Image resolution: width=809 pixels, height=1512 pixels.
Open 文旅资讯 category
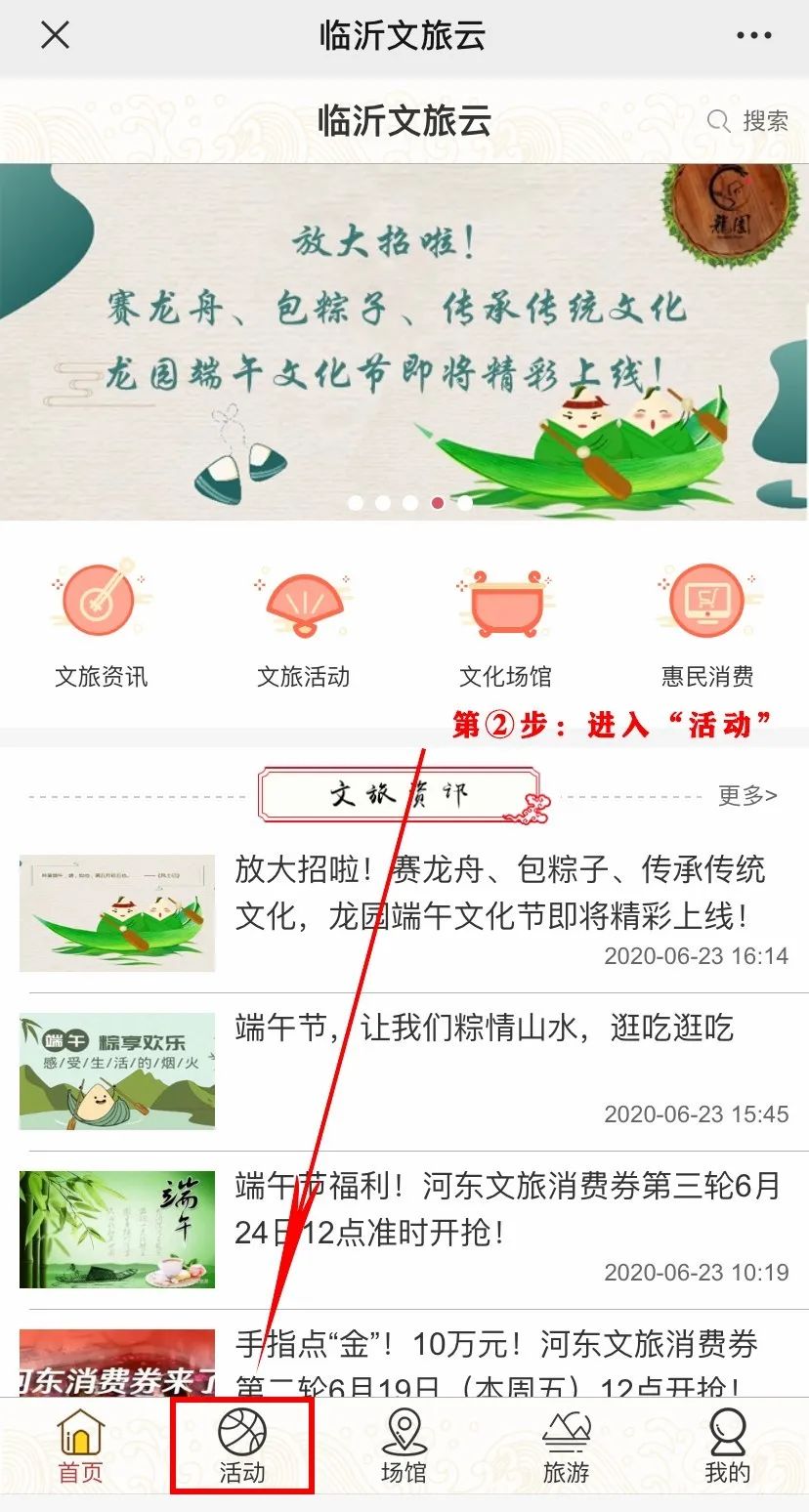coord(102,624)
